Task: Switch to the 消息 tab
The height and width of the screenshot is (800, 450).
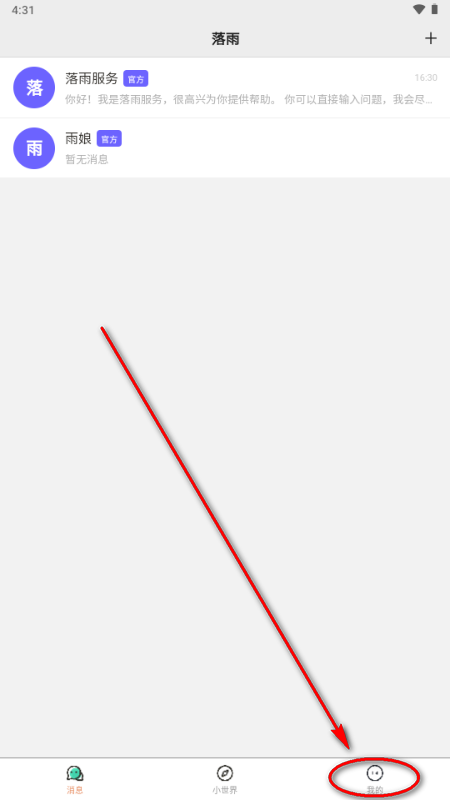Action: tap(75, 780)
